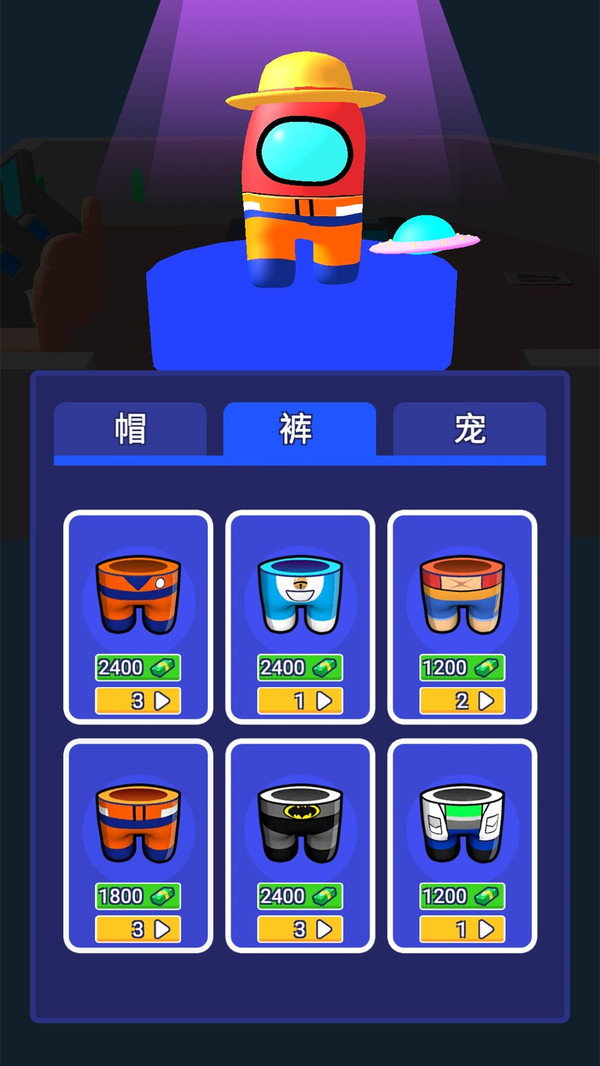Buy the Doraemon pants for 2400

point(300,668)
